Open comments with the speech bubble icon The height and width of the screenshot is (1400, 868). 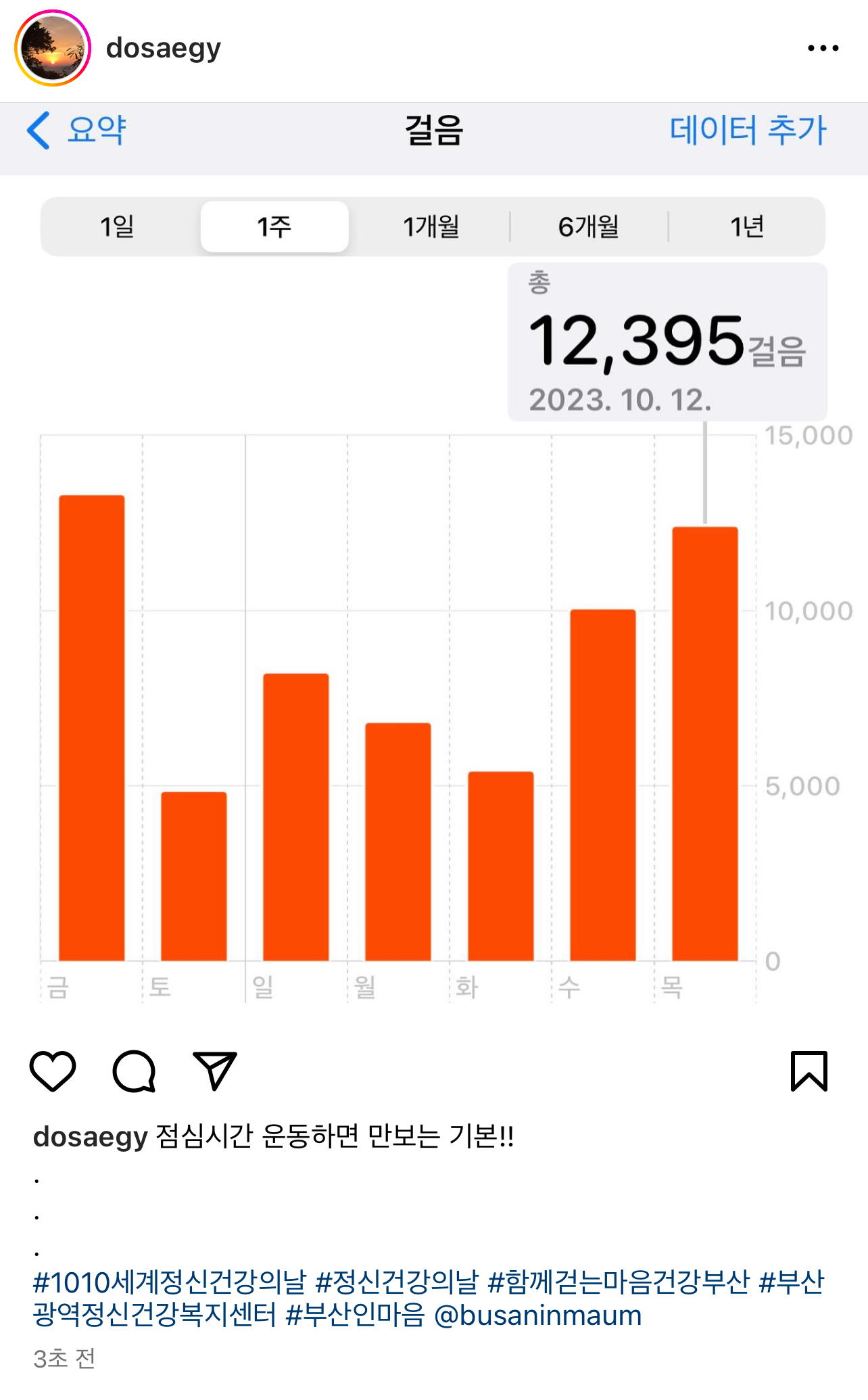(134, 1071)
